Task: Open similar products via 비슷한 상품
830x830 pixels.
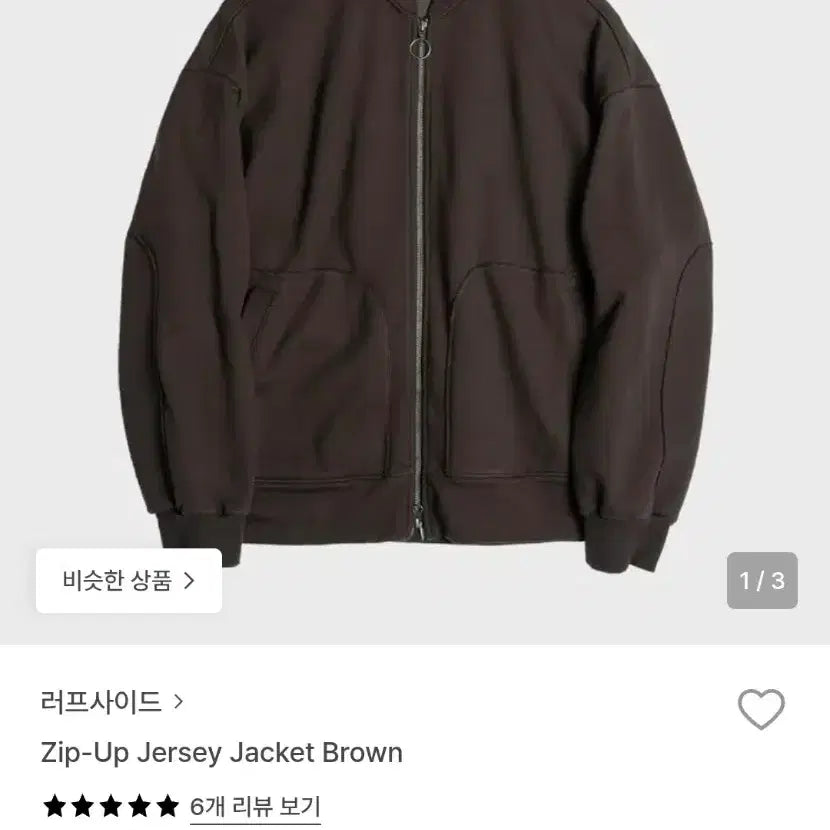Action: pyautogui.click(x=128, y=580)
